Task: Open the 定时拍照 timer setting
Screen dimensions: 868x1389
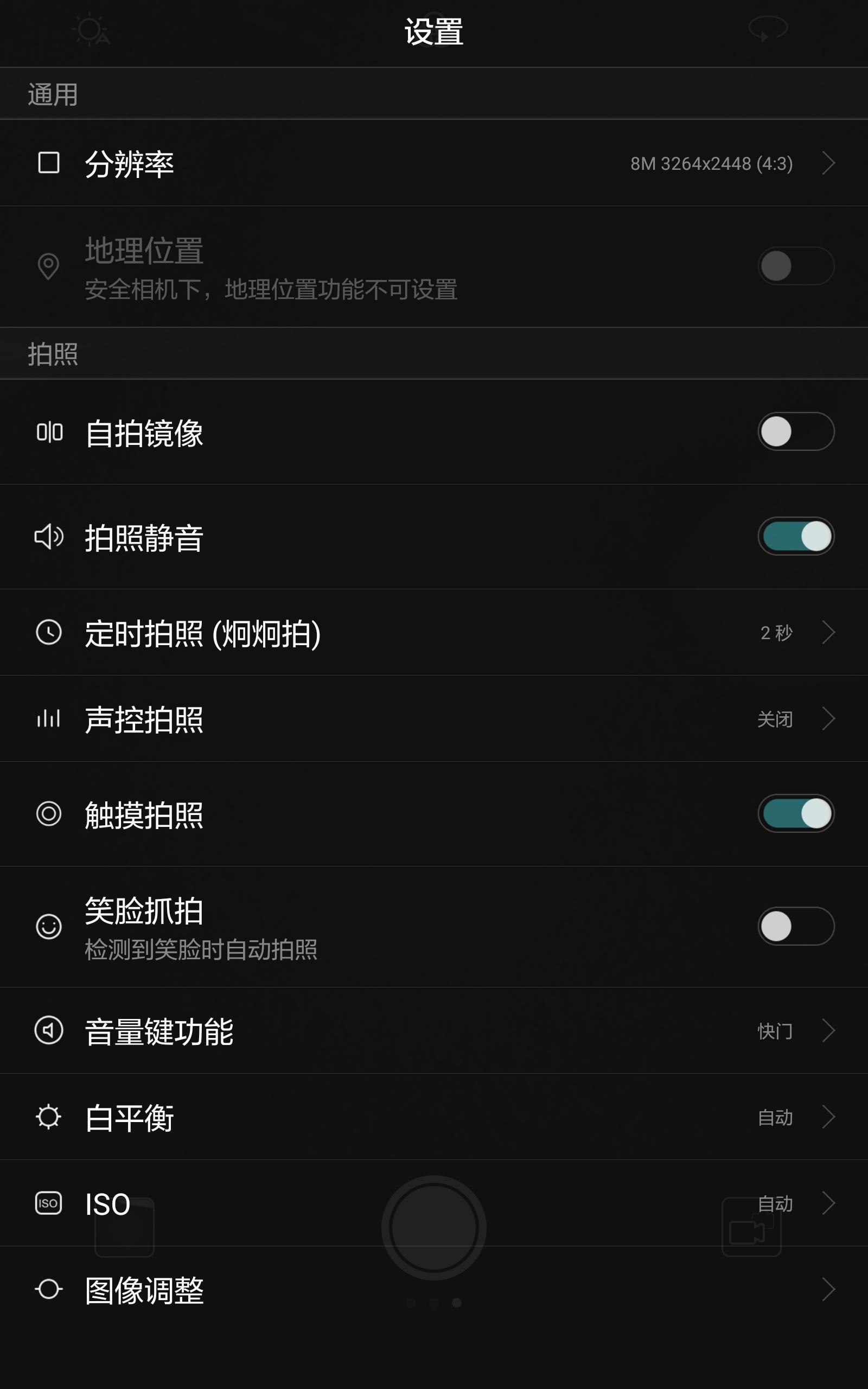Action: pyautogui.click(x=828, y=633)
